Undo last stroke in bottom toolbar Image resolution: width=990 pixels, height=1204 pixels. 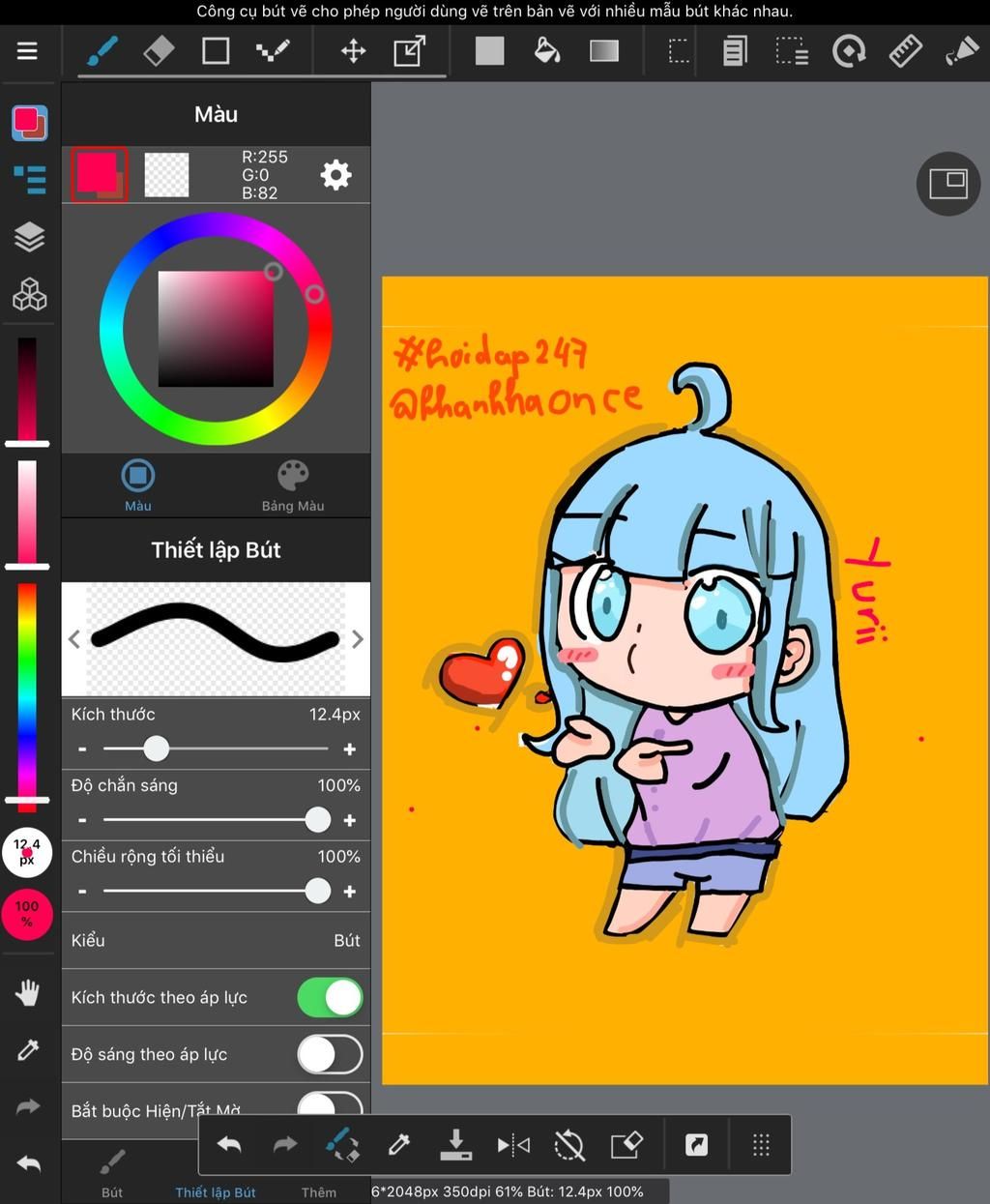229,1145
